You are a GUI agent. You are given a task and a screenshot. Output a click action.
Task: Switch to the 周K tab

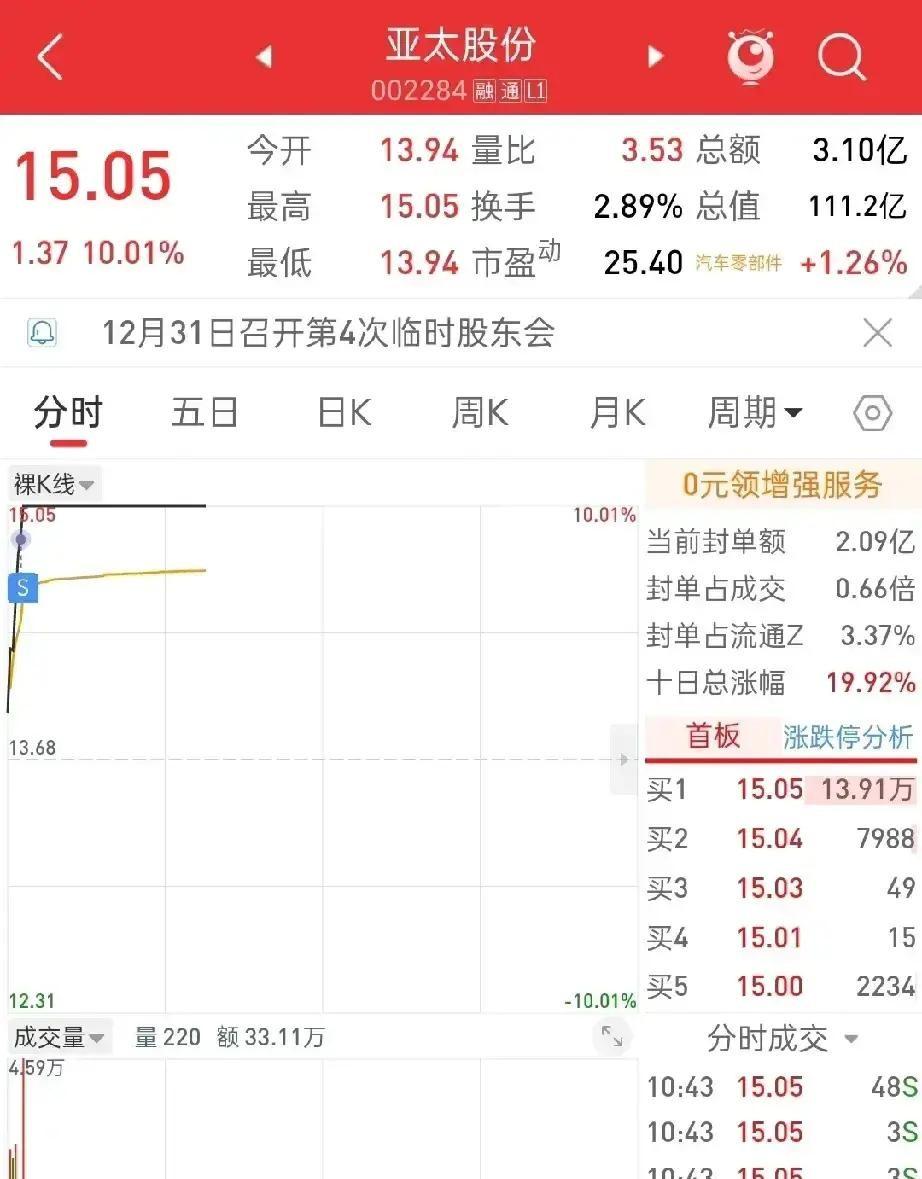tap(479, 411)
